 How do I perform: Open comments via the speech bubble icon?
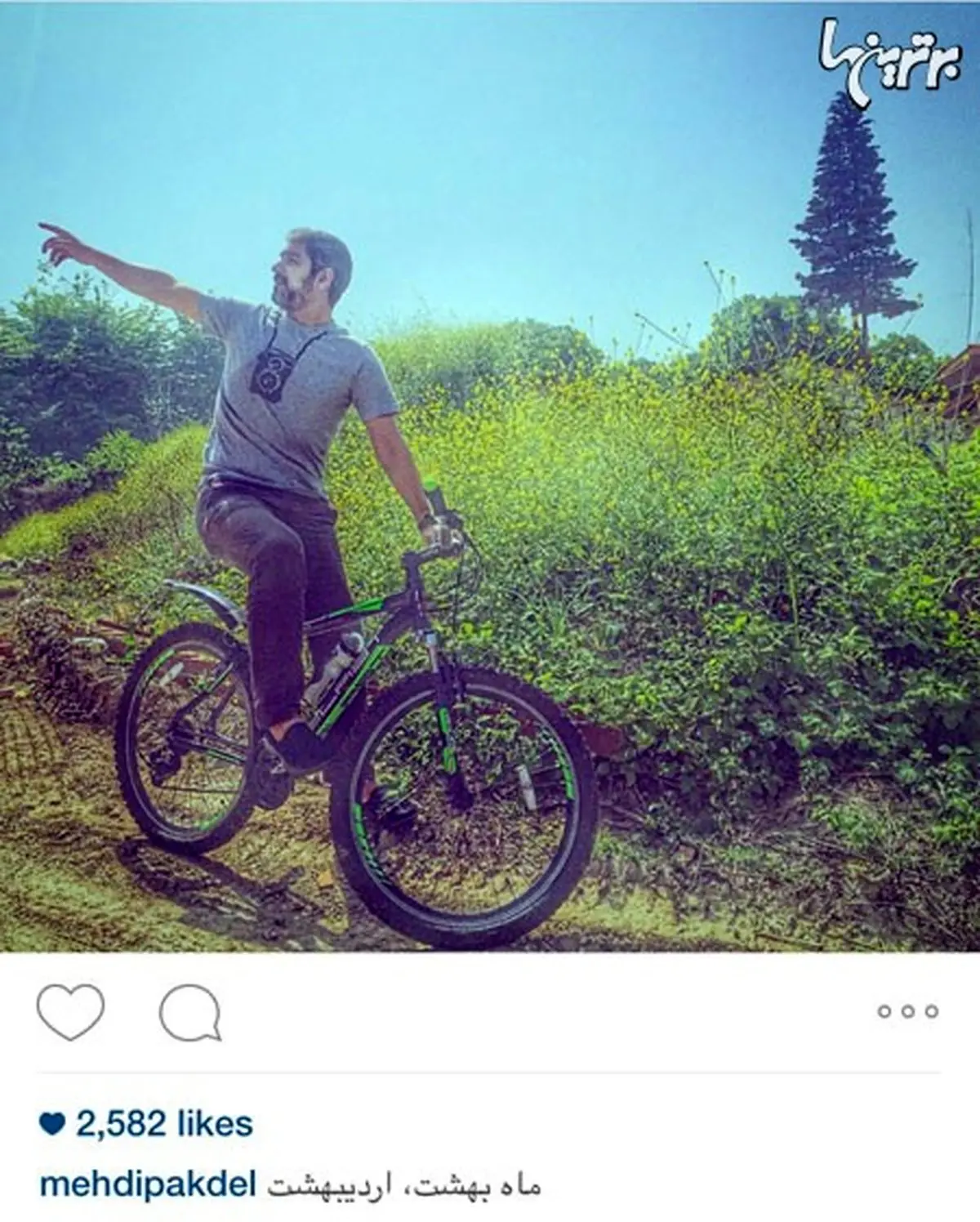(x=190, y=1013)
